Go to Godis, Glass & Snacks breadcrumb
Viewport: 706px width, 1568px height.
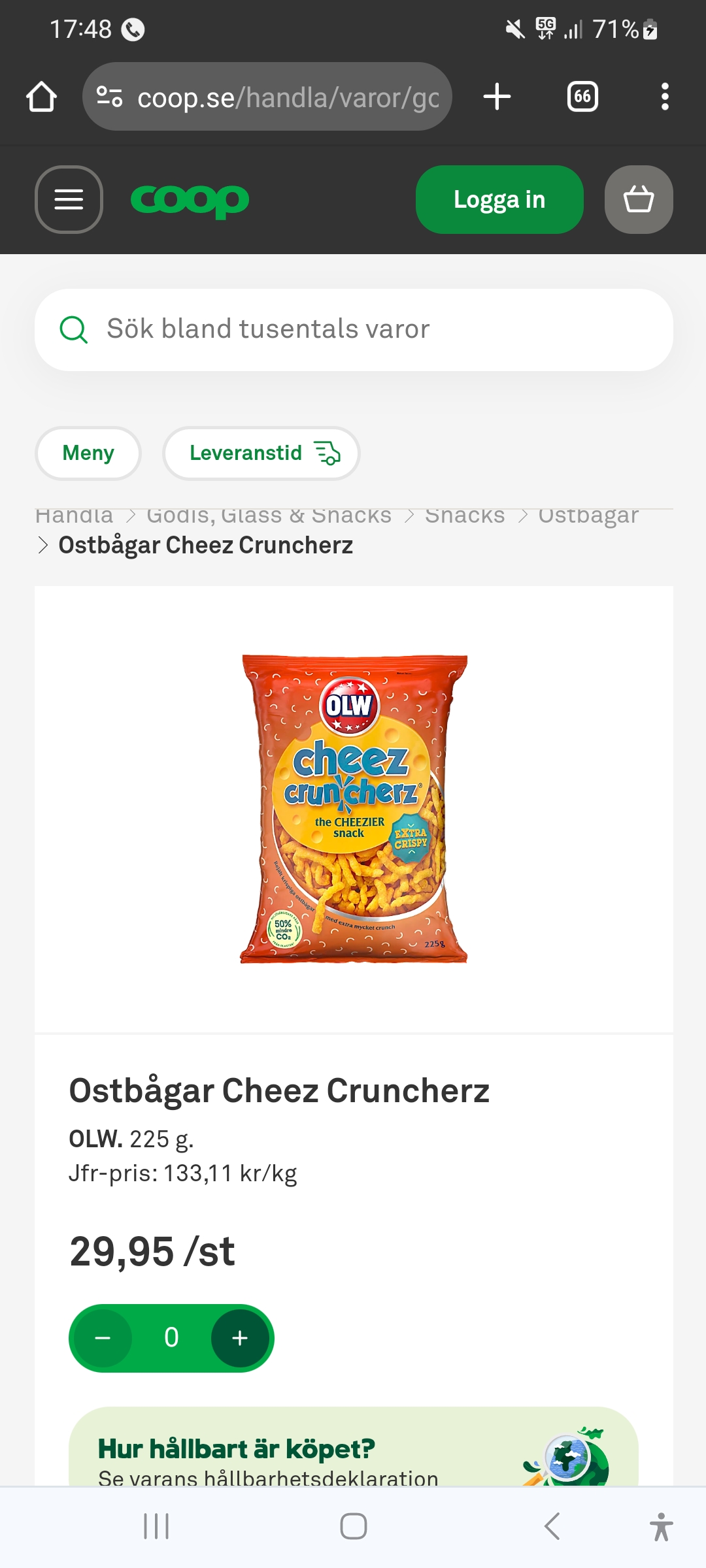(269, 516)
